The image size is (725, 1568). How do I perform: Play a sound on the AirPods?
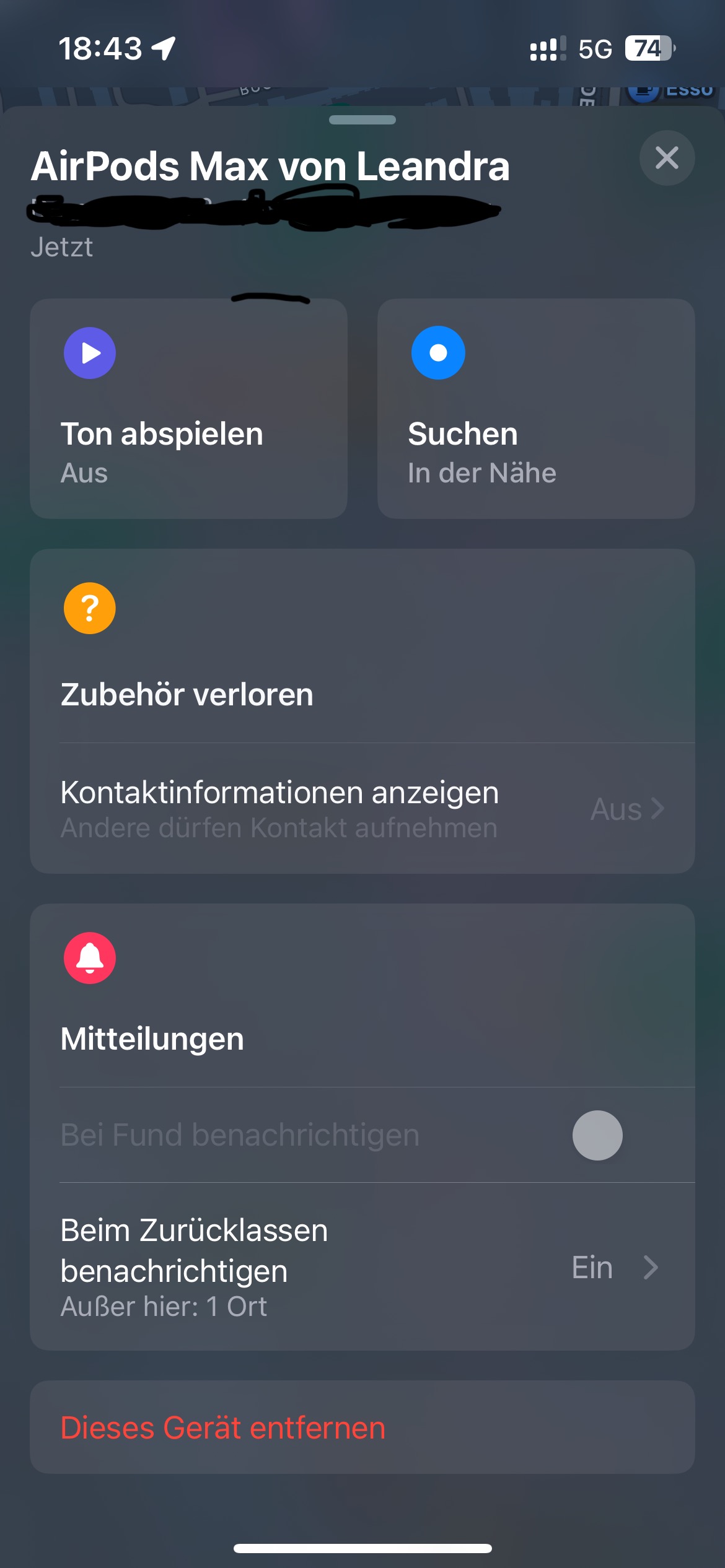(188, 409)
